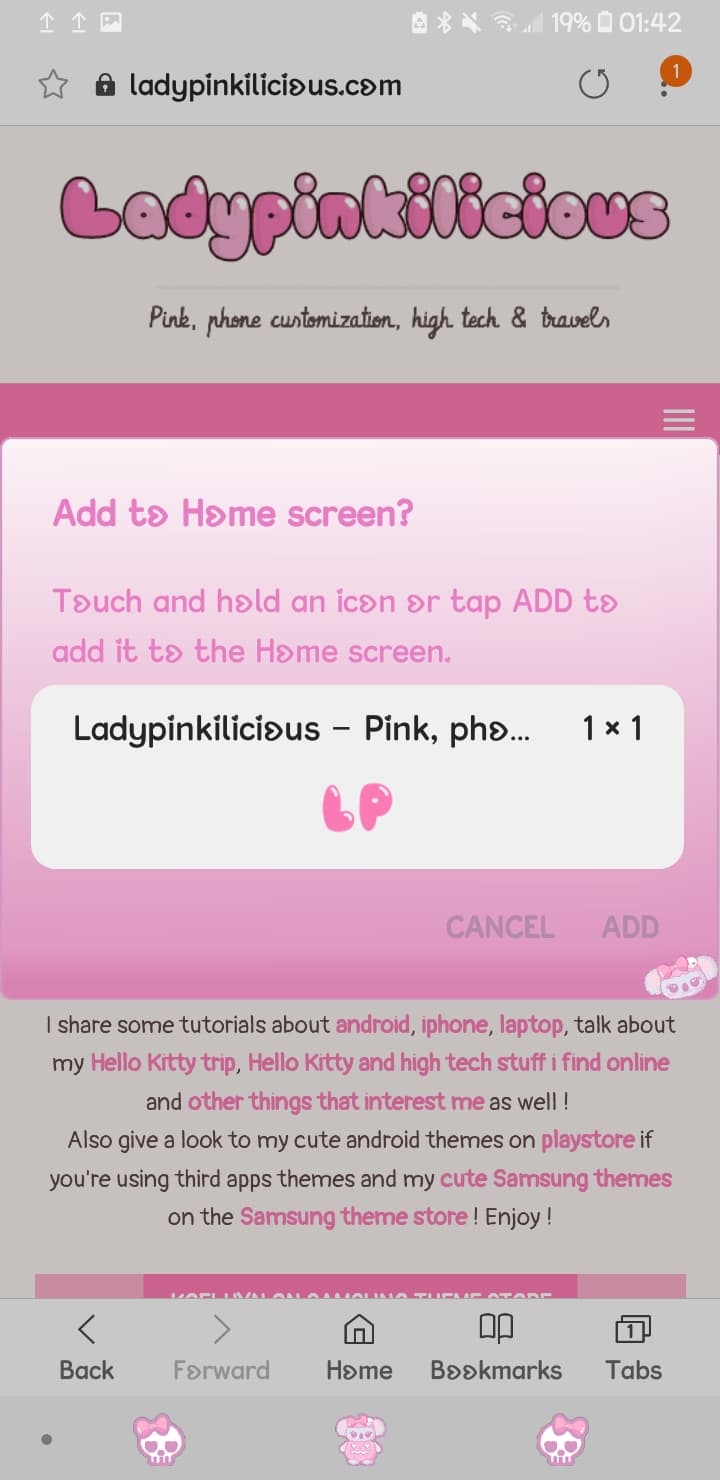Reload the page
The width and height of the screenshot is (720, 1480).
(x=594, y=85)
